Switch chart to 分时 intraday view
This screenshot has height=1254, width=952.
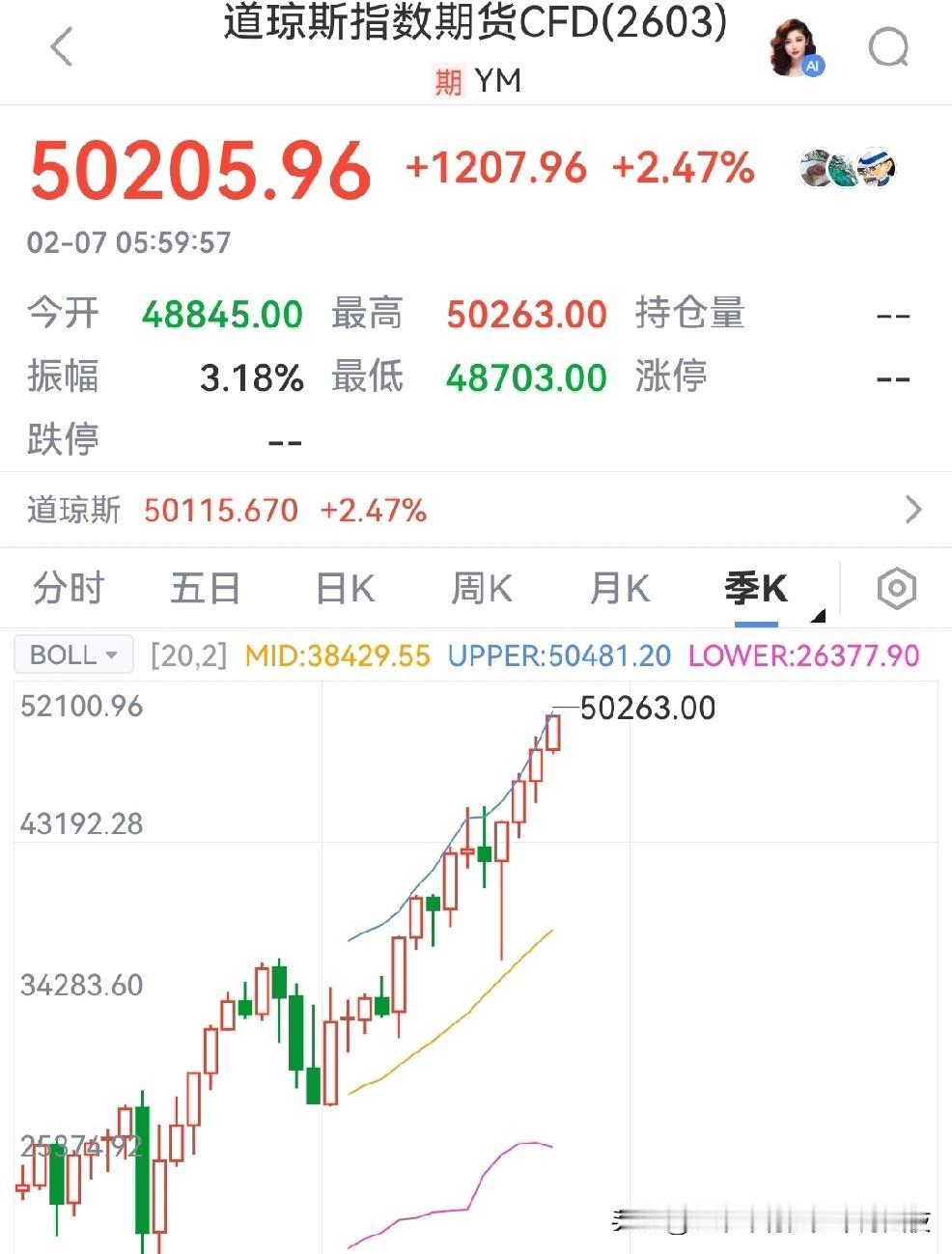click(67, 588)
